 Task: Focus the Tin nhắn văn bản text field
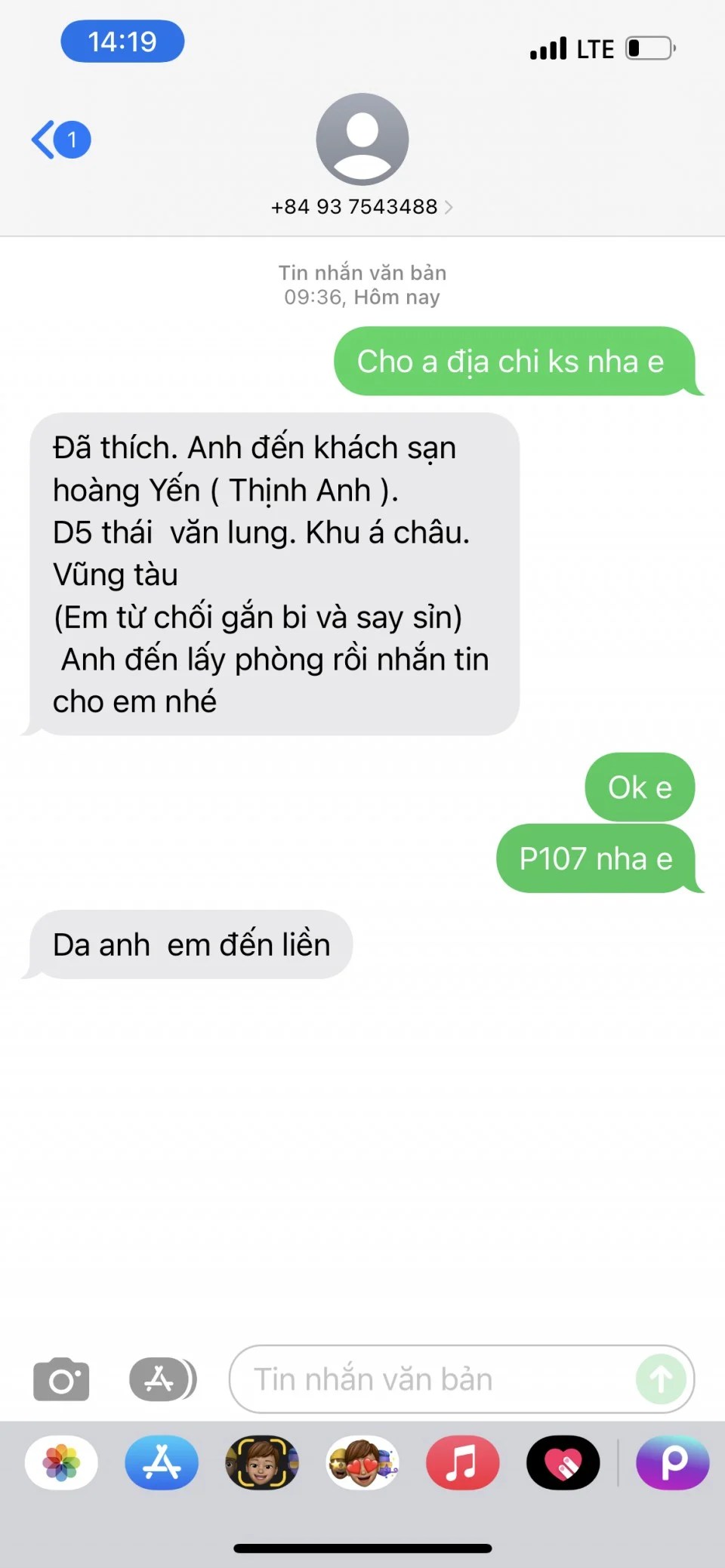(x=430, y=1379)
